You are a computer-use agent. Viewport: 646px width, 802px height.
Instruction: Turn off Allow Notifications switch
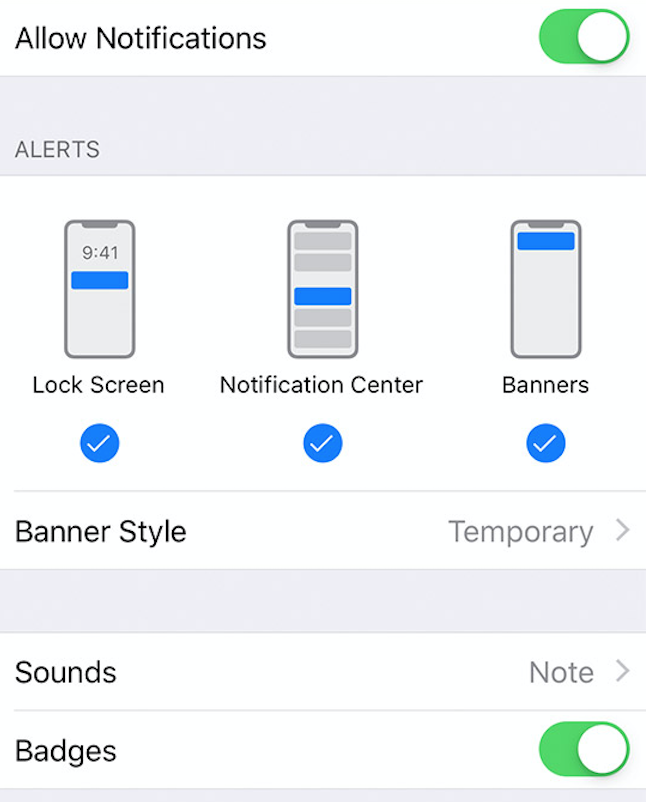pyautogui.click(x=584, y=39)
